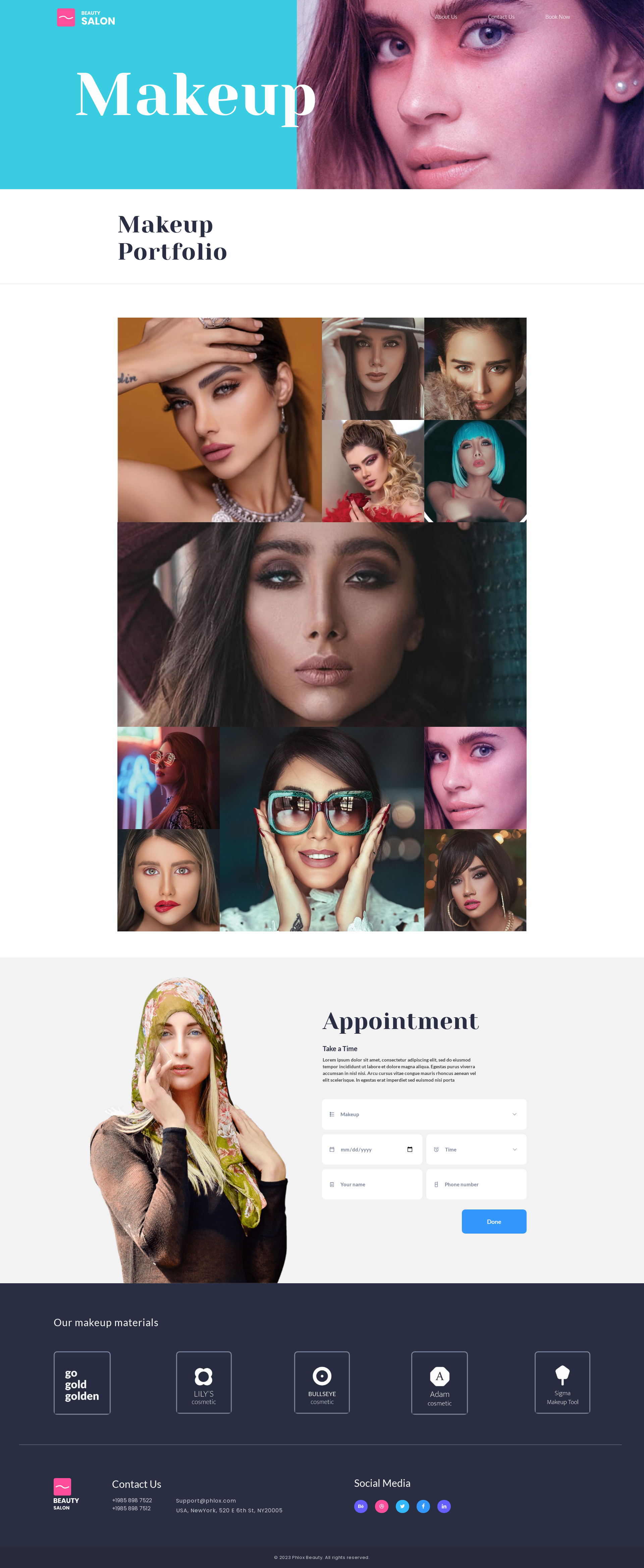Submit appointment with Done button

point(494,1221)
